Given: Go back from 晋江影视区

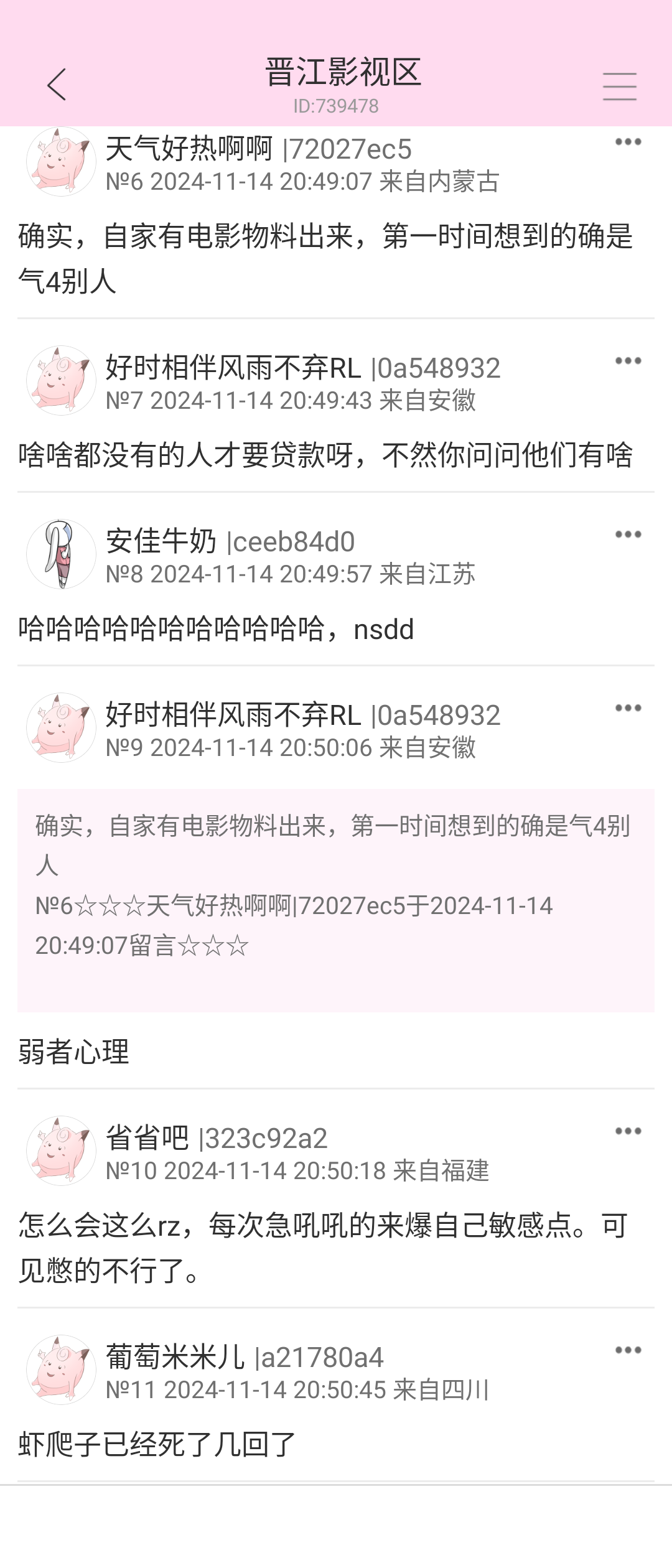Looking at the screenshot, I should (x=57, y=85).
